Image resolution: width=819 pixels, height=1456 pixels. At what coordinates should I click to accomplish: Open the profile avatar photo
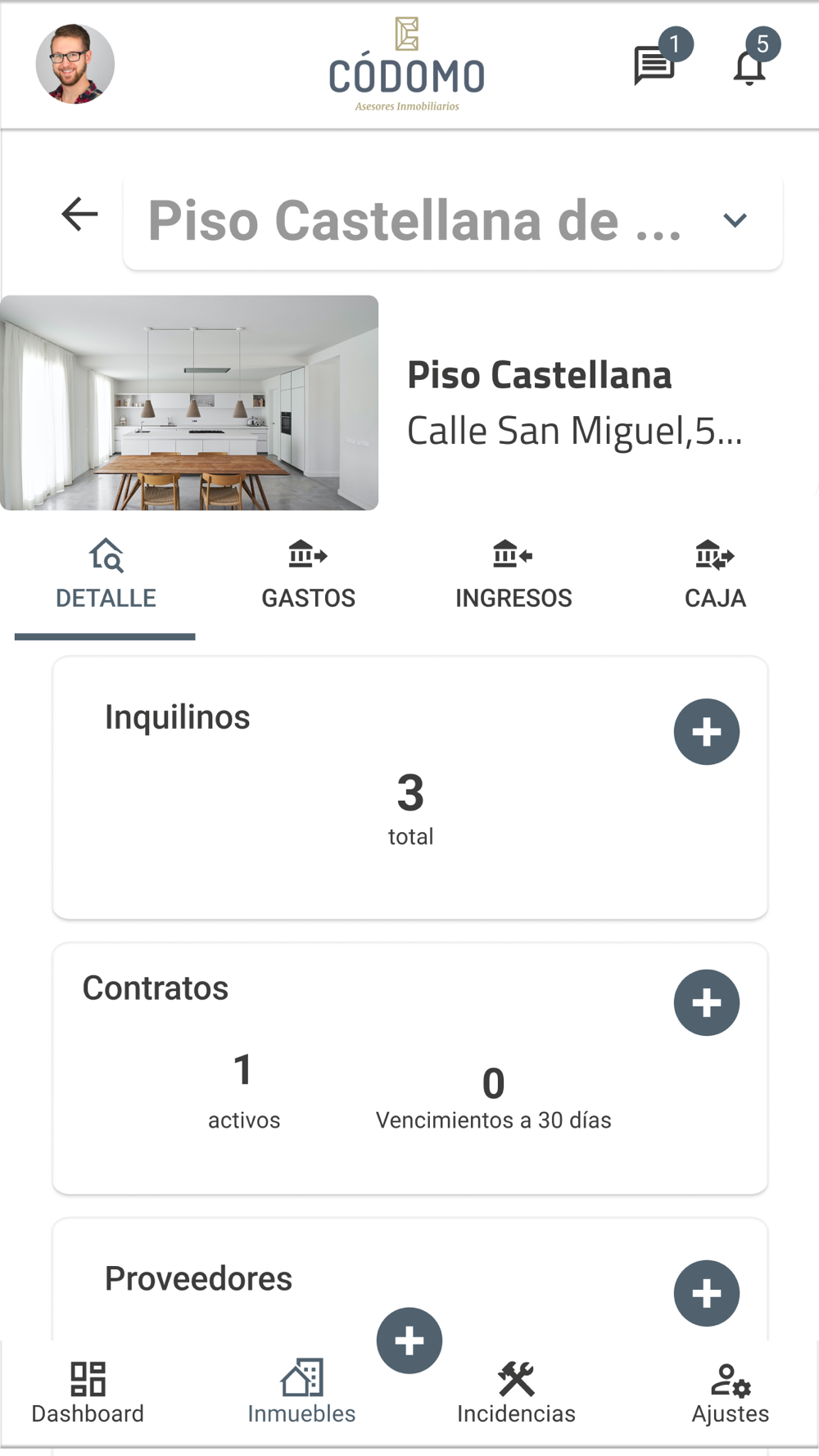pos(75,64)
